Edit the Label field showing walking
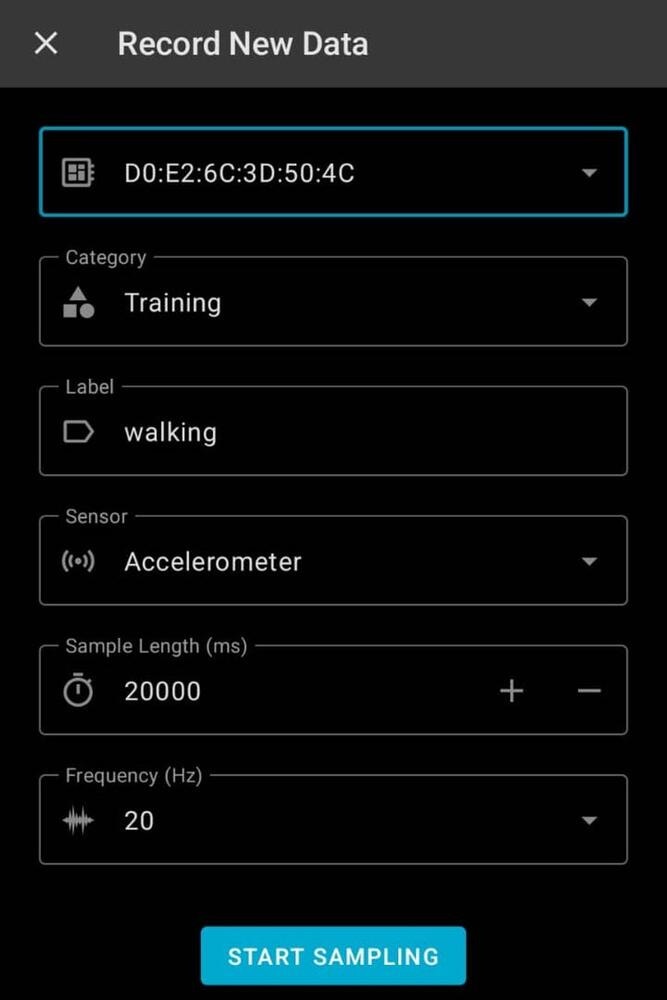The height and width of the screenshot is (1000, 667). coord(333,432)
